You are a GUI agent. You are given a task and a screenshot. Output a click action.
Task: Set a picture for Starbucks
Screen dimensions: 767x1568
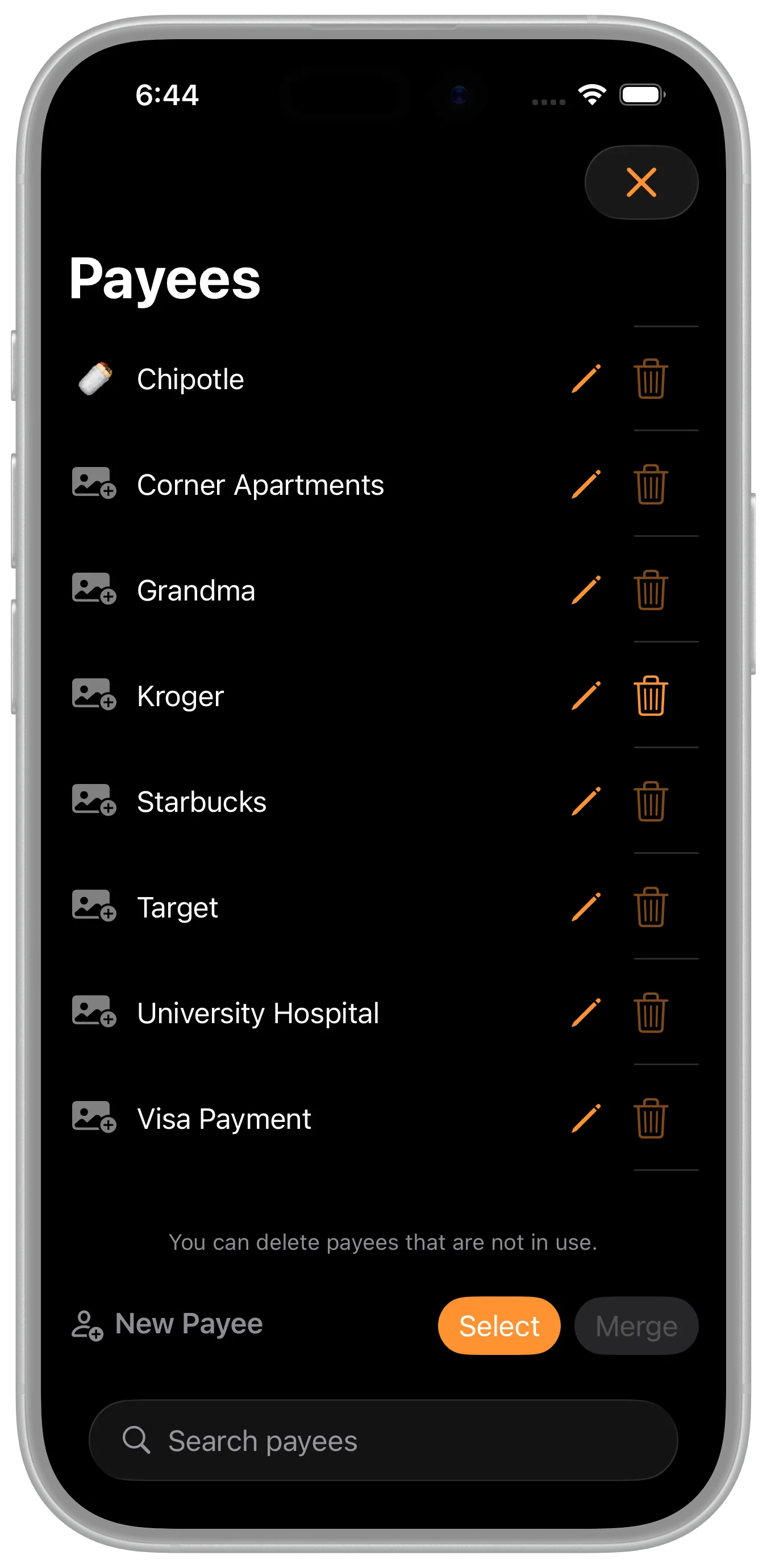click(x=94, y=800)
